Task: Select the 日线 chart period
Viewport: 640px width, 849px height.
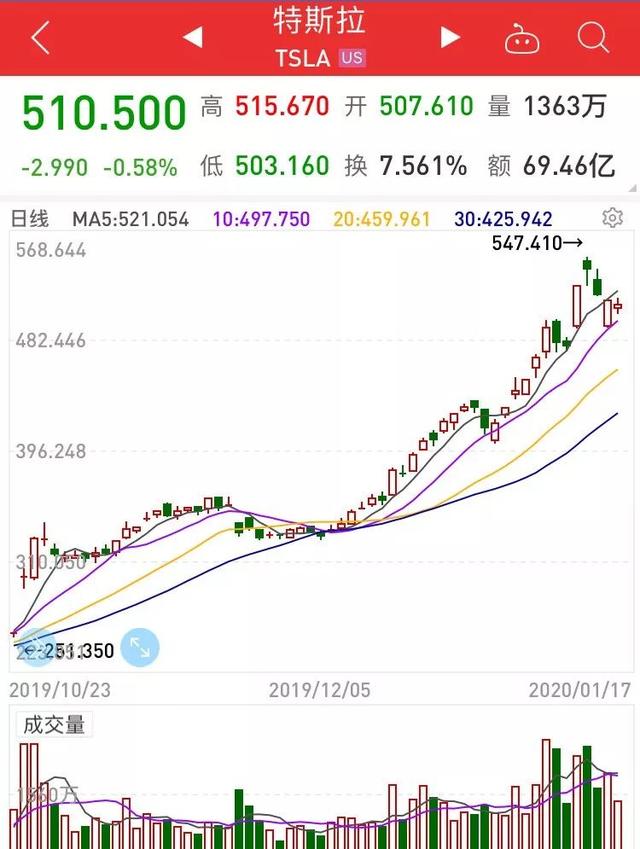Action: pyautogui.click(x=30, y=219)
